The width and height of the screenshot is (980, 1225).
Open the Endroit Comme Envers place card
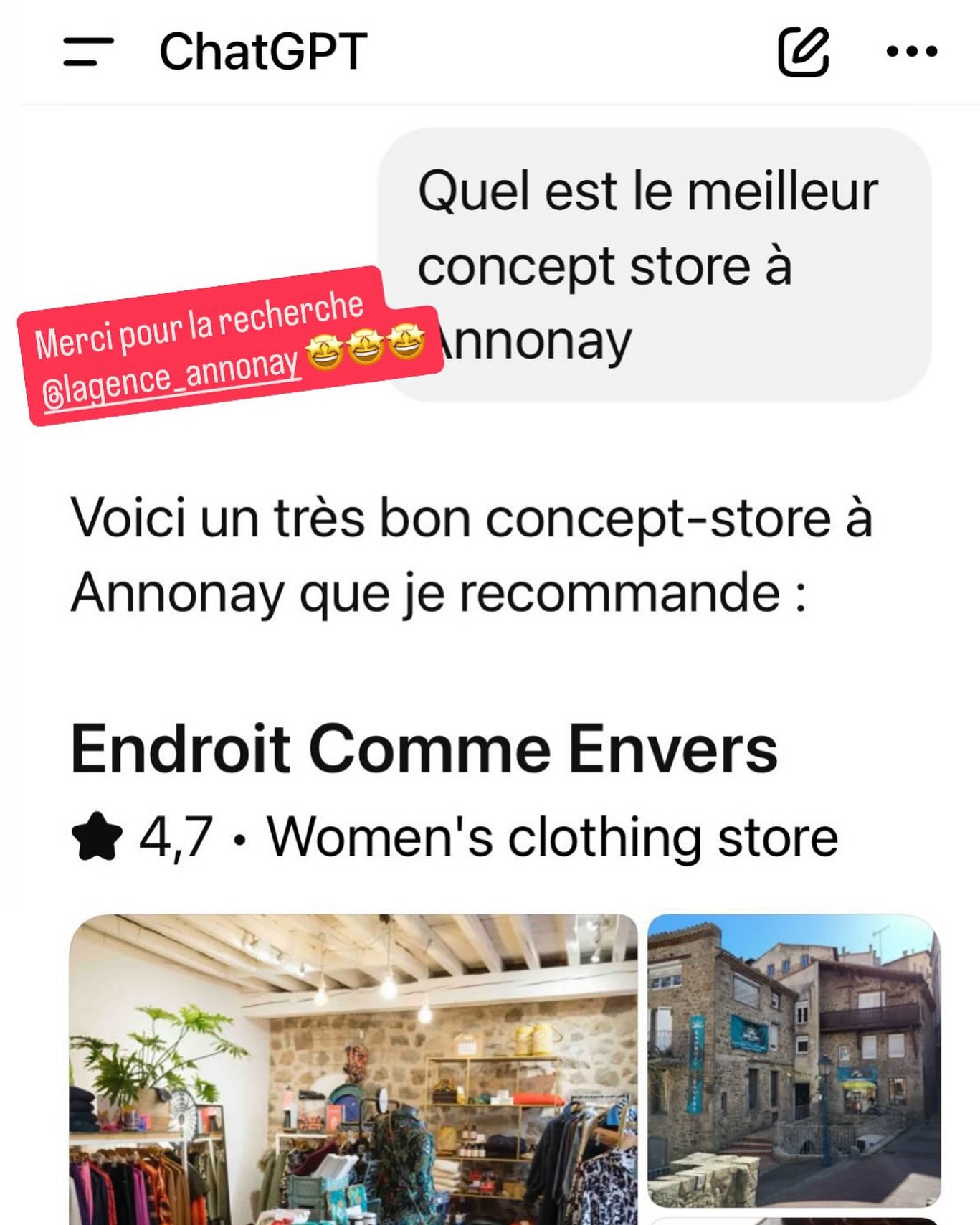[x=424, y=749]
